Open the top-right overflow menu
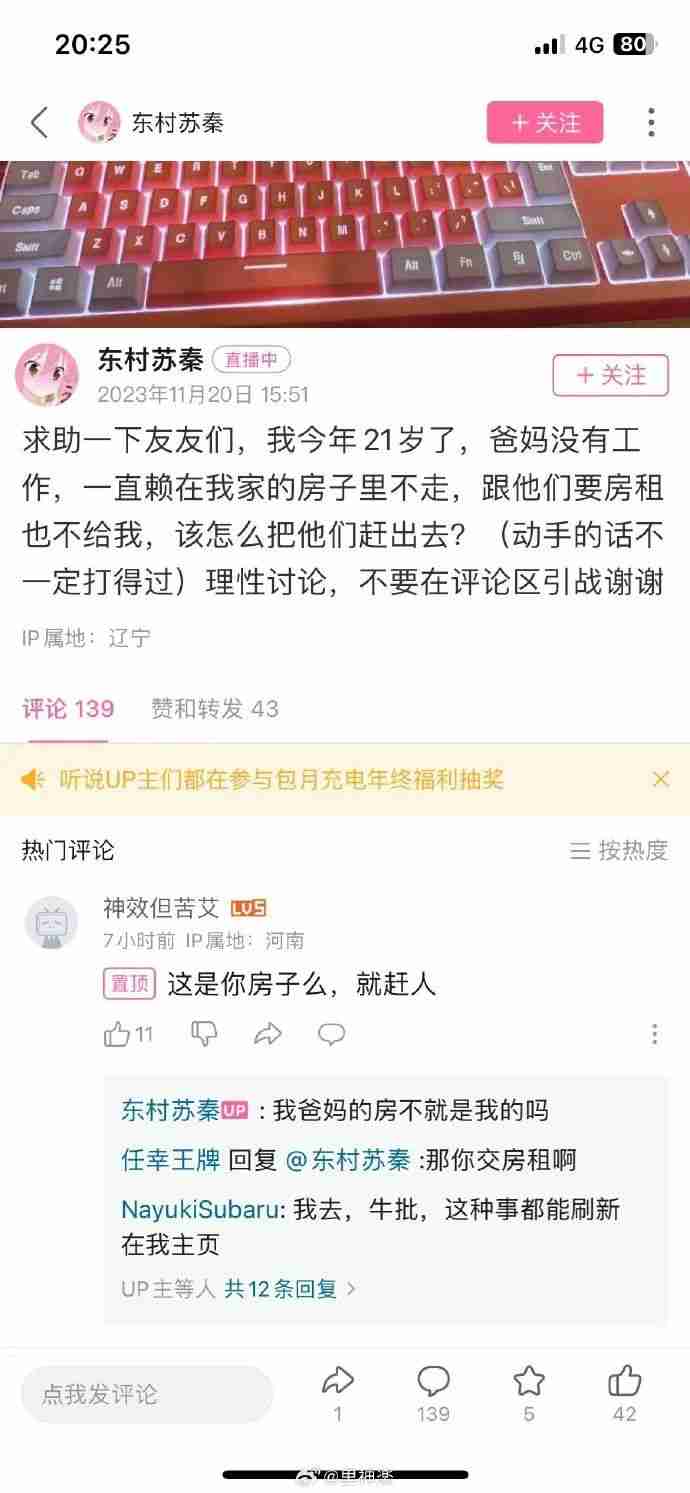 650,122
